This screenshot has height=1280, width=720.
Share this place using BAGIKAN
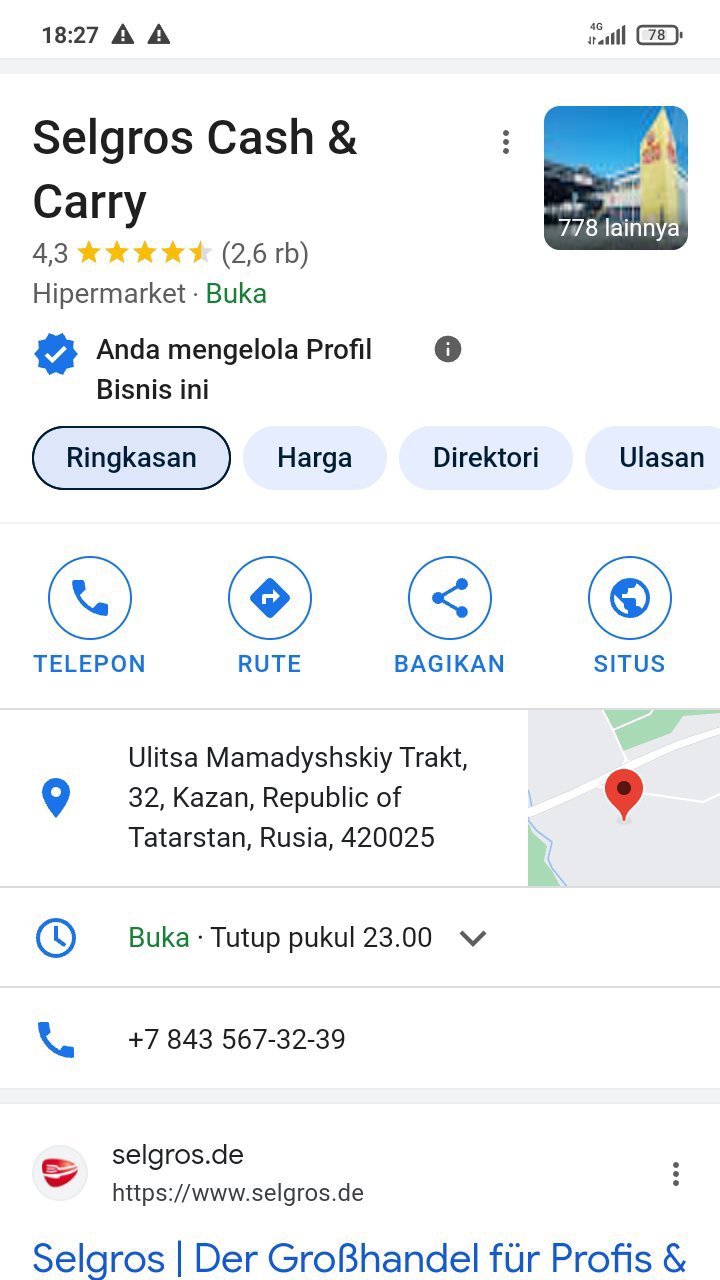449,598
